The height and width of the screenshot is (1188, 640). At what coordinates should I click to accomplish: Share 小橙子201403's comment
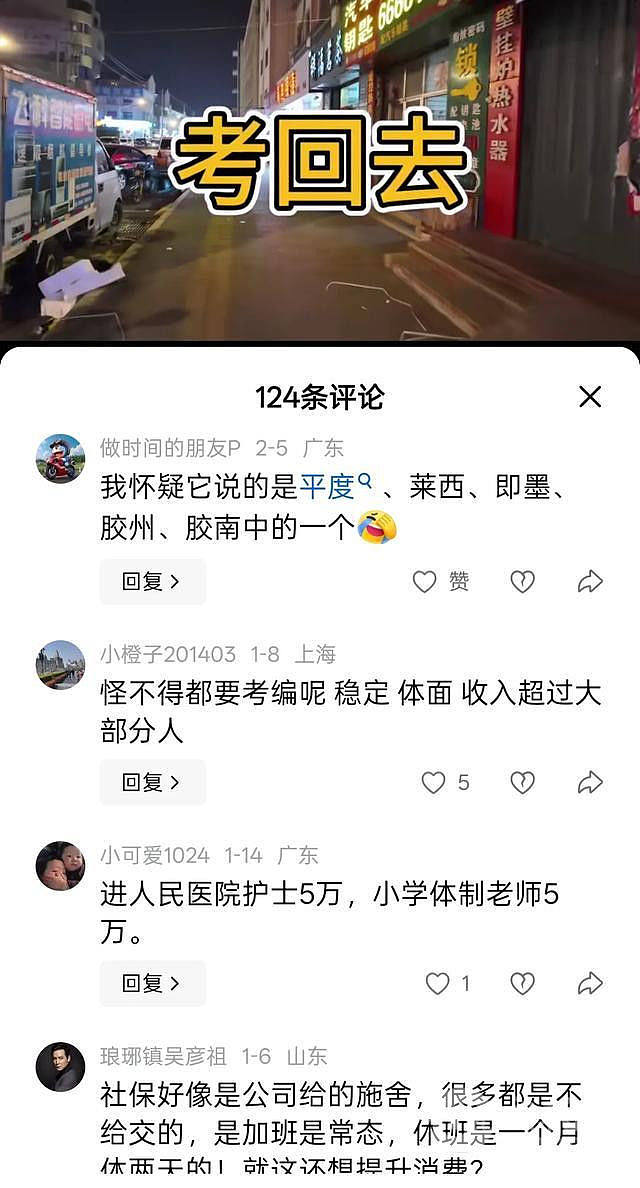(590, 783)
